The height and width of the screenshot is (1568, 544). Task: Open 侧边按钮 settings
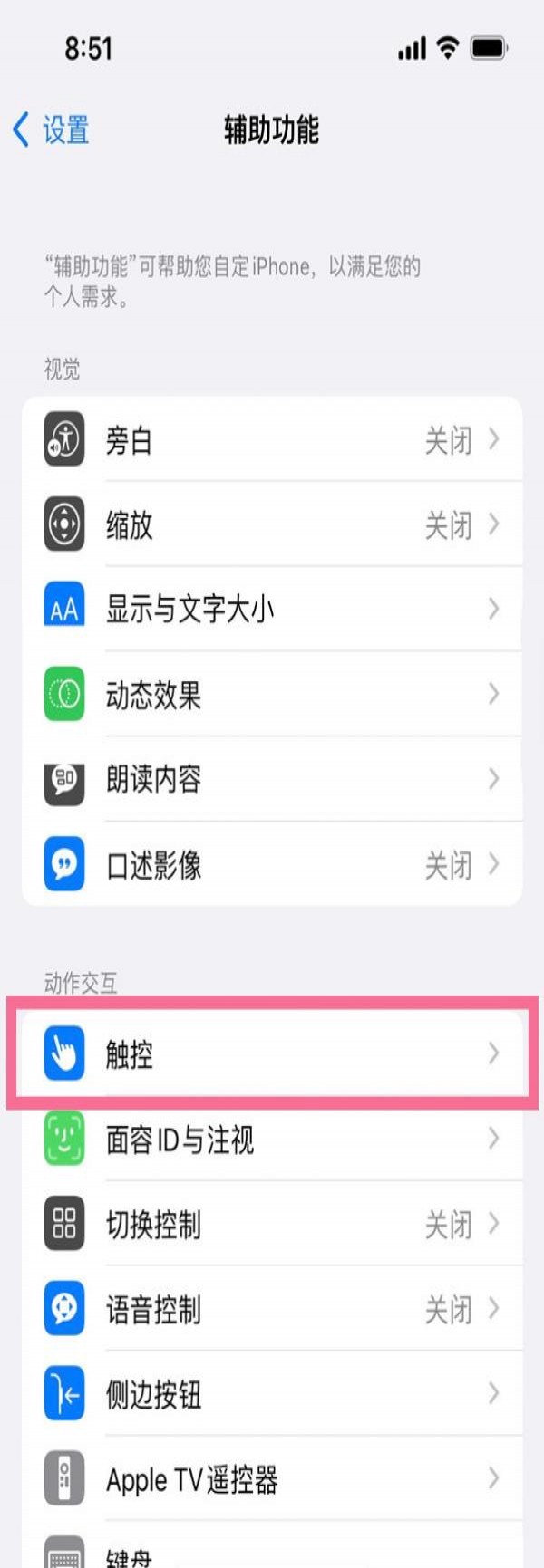pos(272,1394)
